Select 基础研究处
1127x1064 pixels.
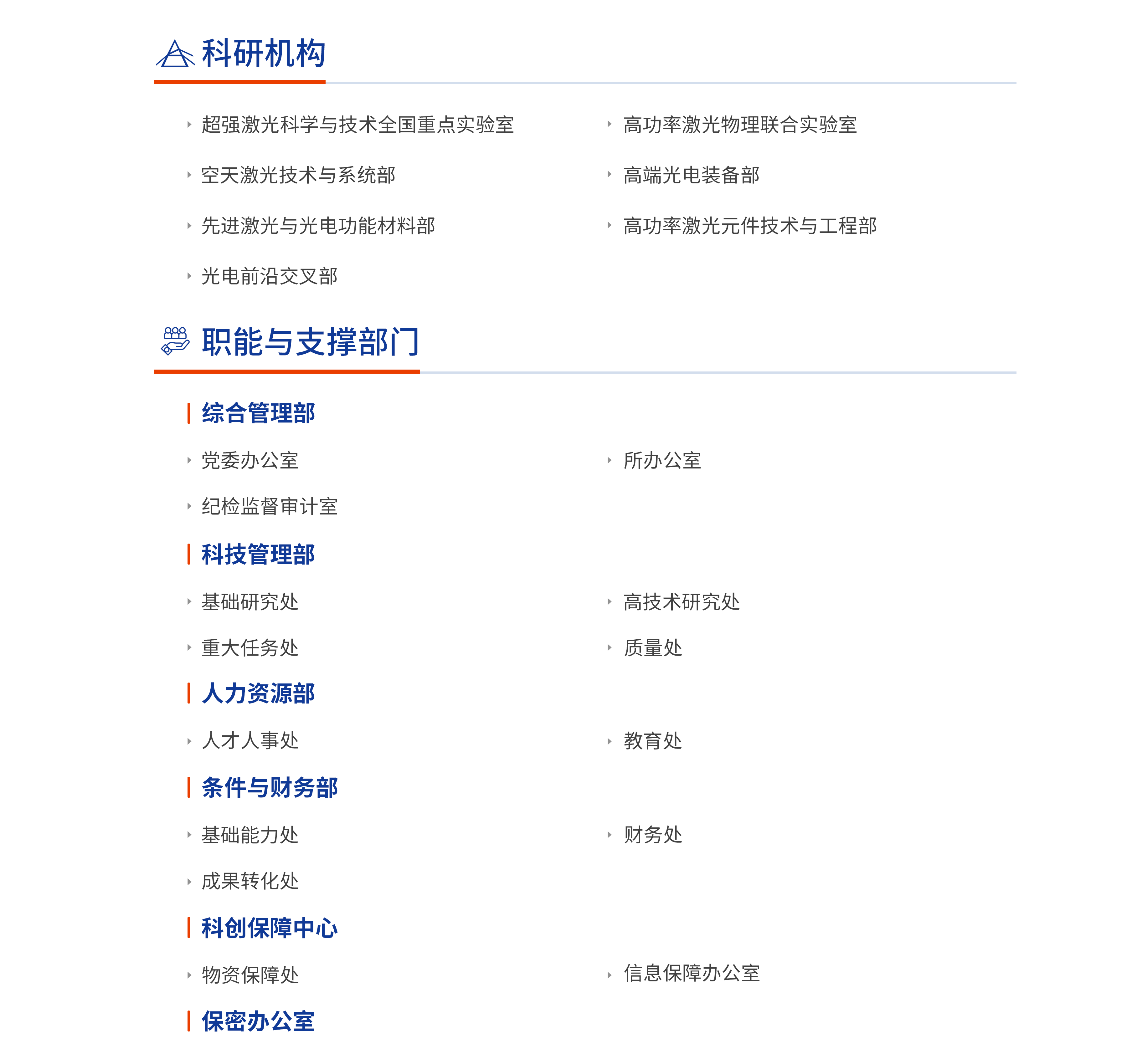250,602
